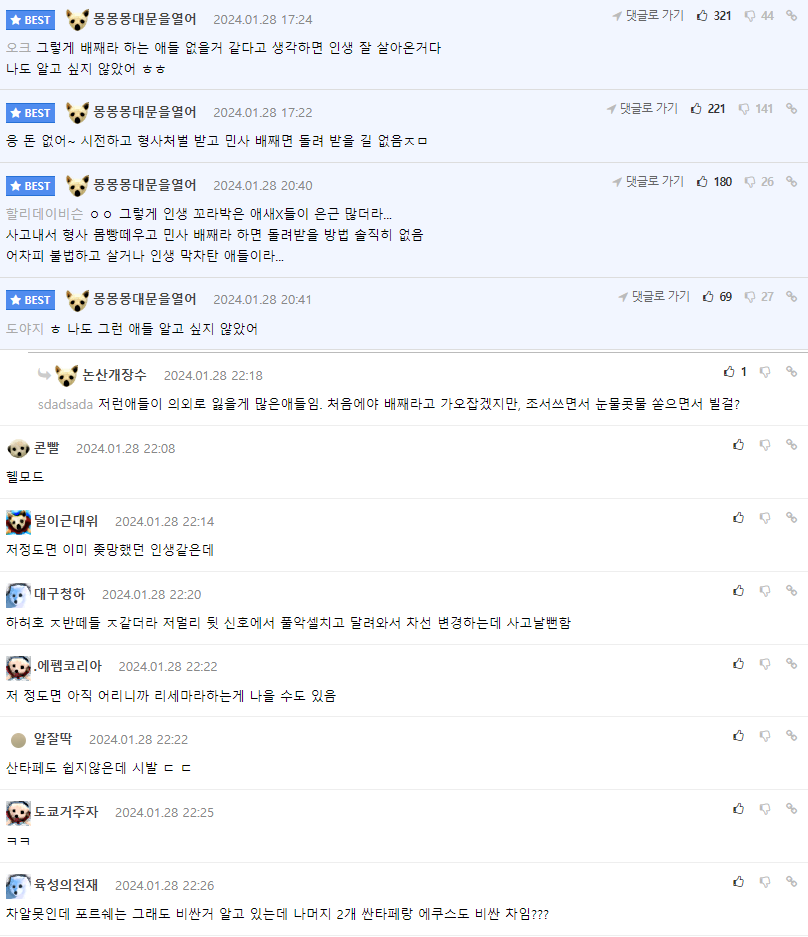Tap 댓글로 가기 on the 17:24 best comment
The width and height of the screenshot is (808, 937).
(648, 16)
